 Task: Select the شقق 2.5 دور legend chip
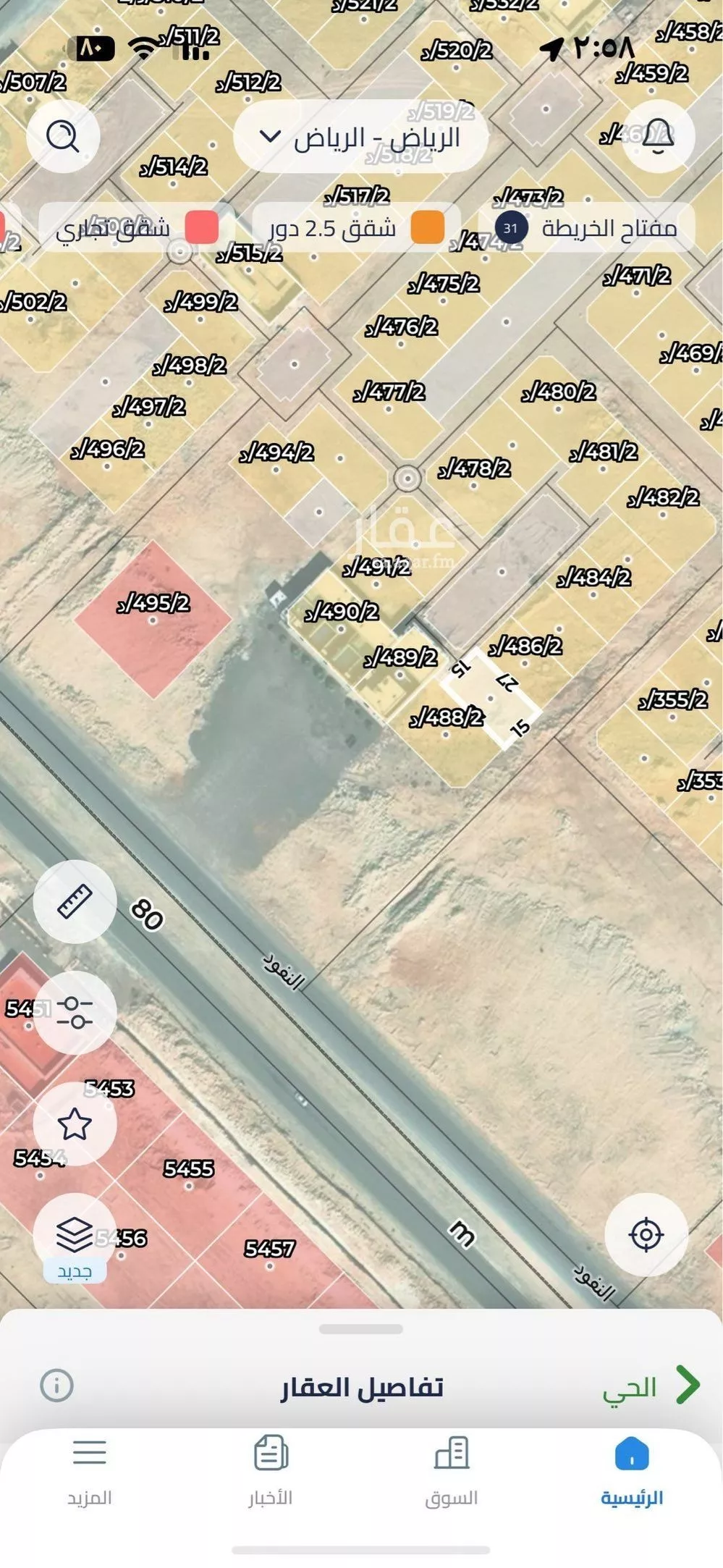(x=356, y=229)
